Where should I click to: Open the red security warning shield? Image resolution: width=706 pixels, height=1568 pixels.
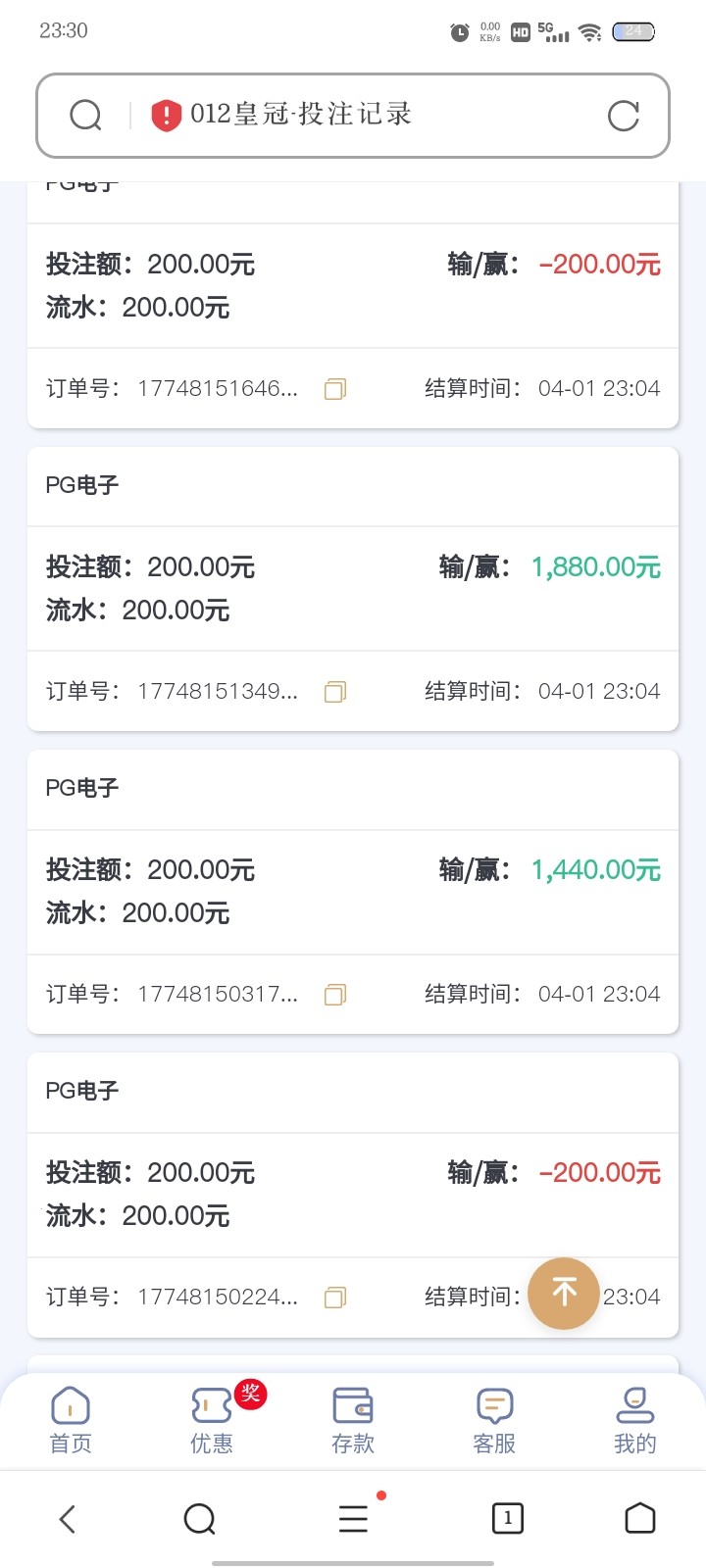point(166,115)
